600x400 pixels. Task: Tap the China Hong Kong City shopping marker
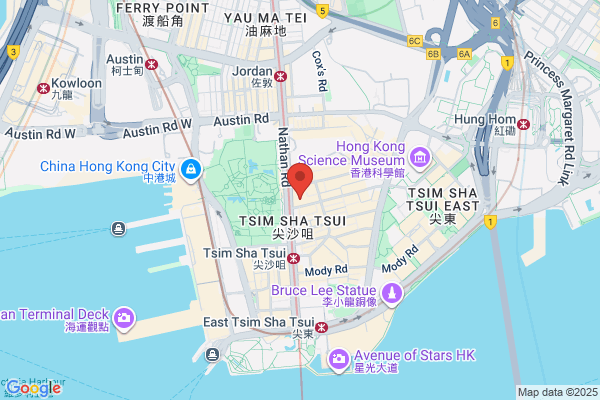click(x=191, y=170)
